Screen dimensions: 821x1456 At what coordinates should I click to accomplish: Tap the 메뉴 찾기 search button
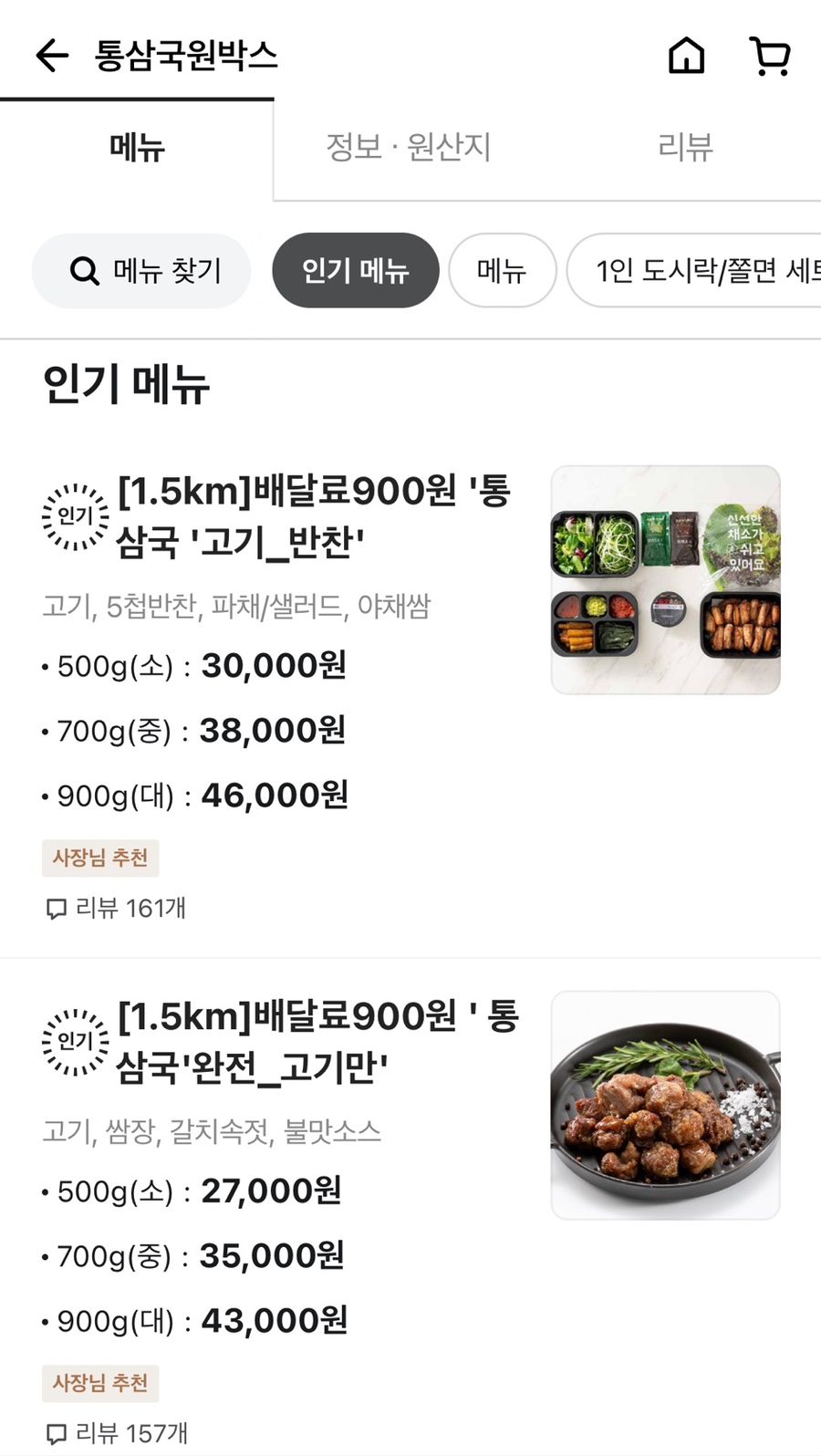141,271
